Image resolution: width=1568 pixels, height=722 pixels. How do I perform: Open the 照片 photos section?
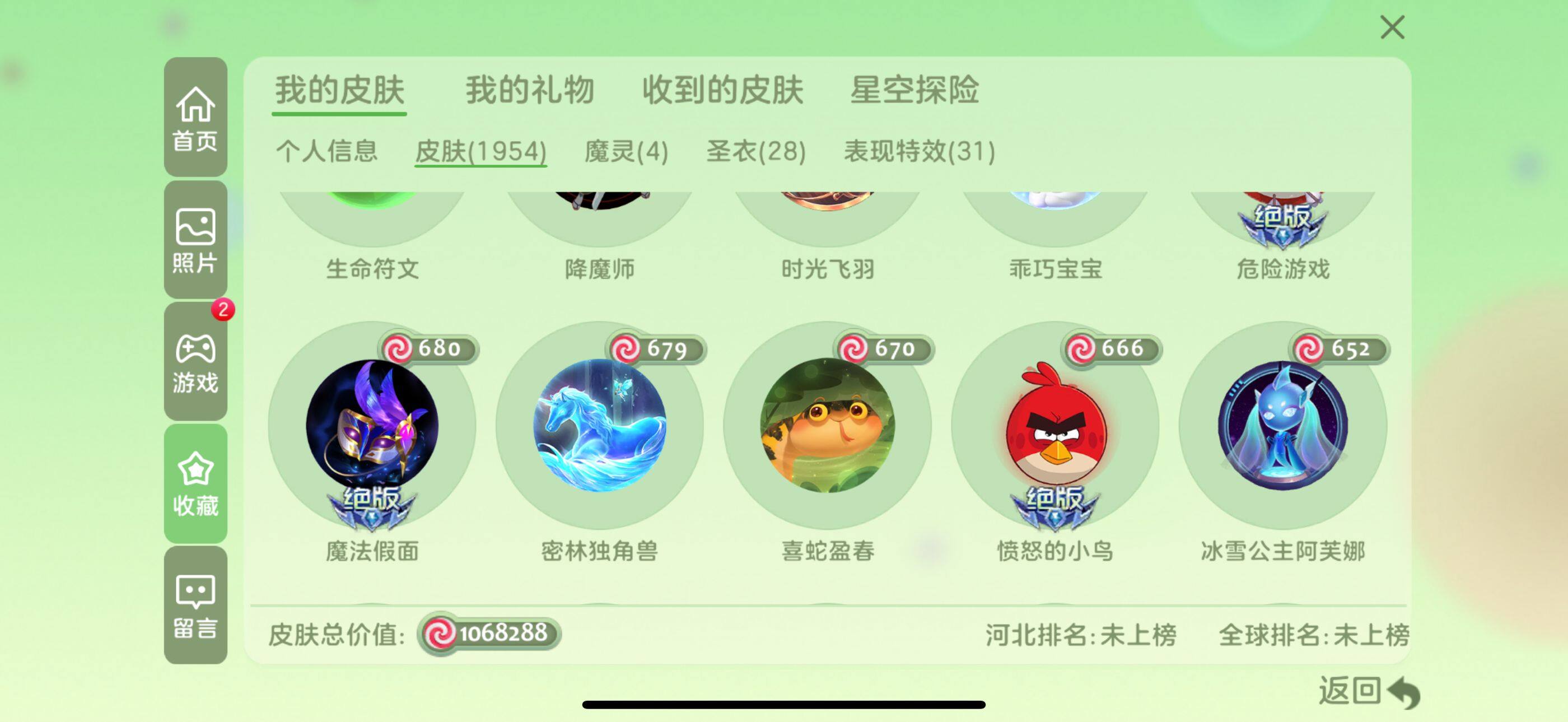[x=195, y=240]
